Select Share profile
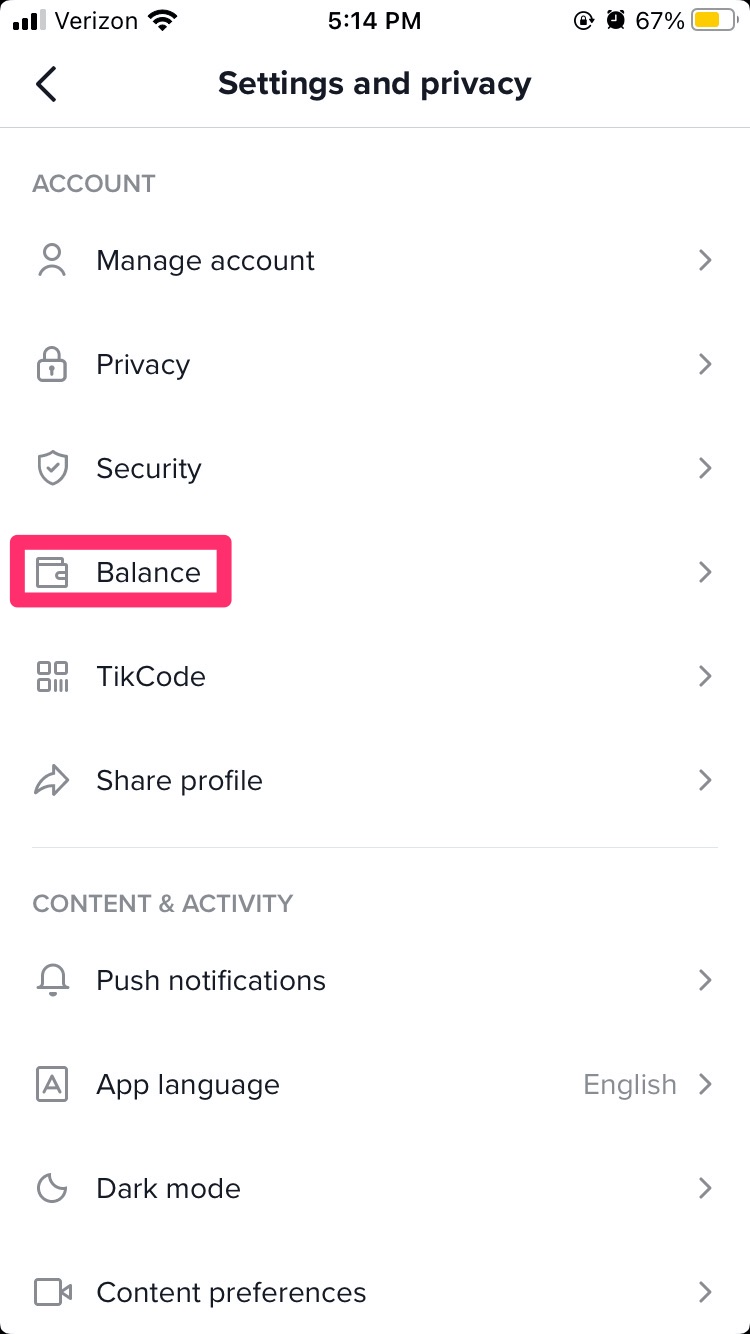This screenshot has height=1334, width=750. pos(375,781)
